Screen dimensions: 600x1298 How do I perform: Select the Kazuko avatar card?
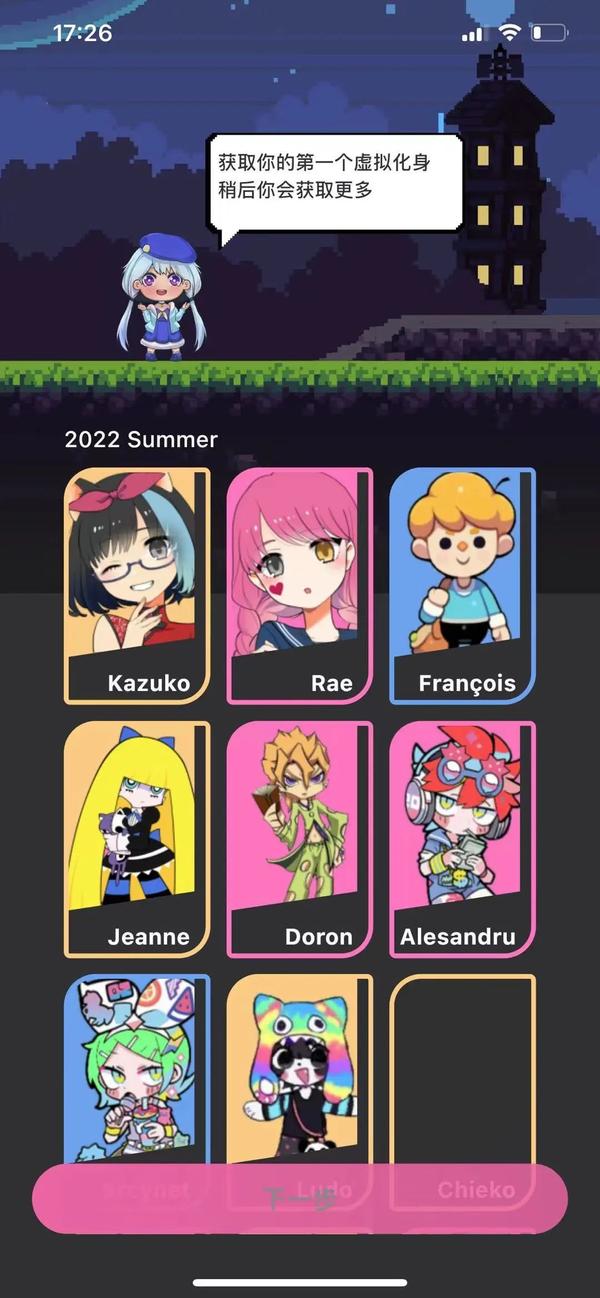[x=137, y=585]
